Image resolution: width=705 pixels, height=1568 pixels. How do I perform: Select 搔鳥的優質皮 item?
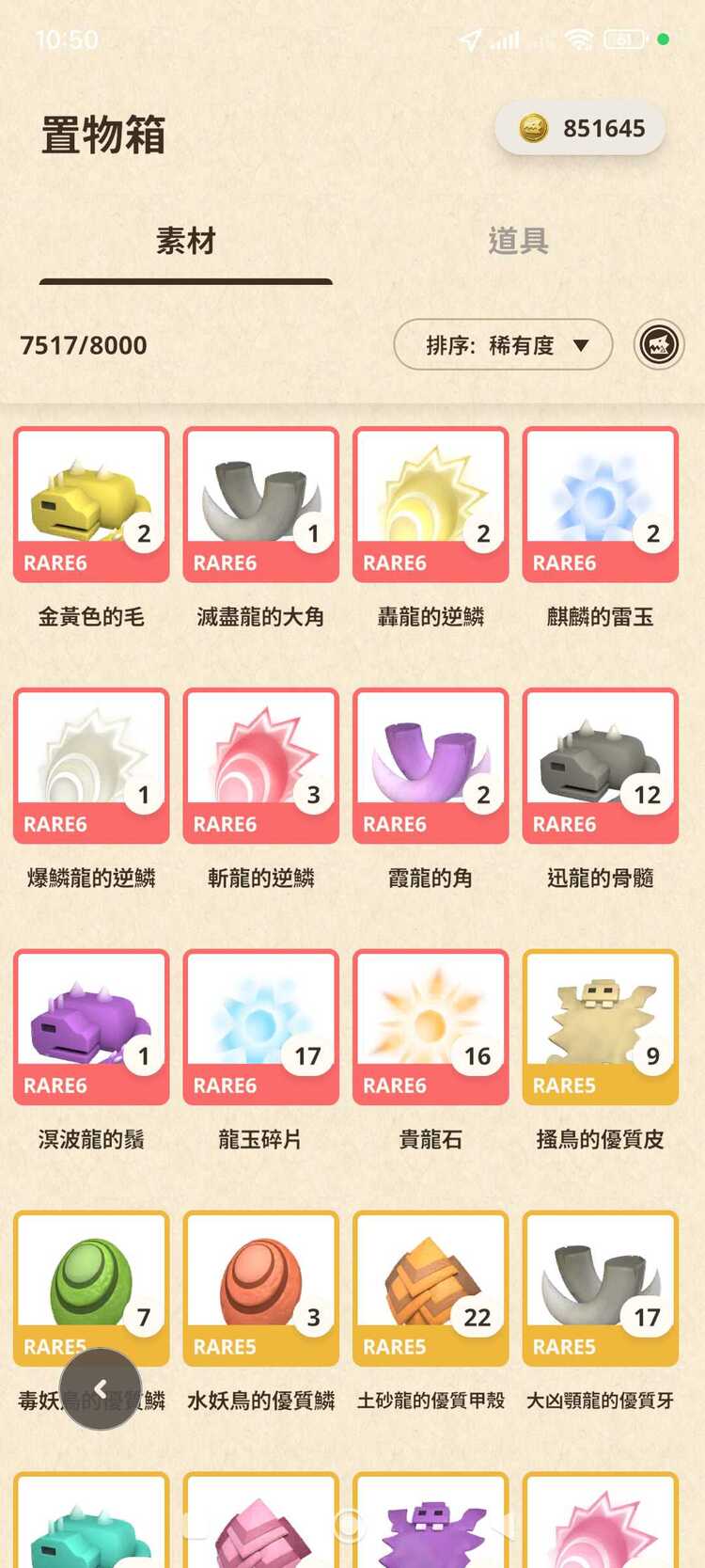pos(600,1027)
